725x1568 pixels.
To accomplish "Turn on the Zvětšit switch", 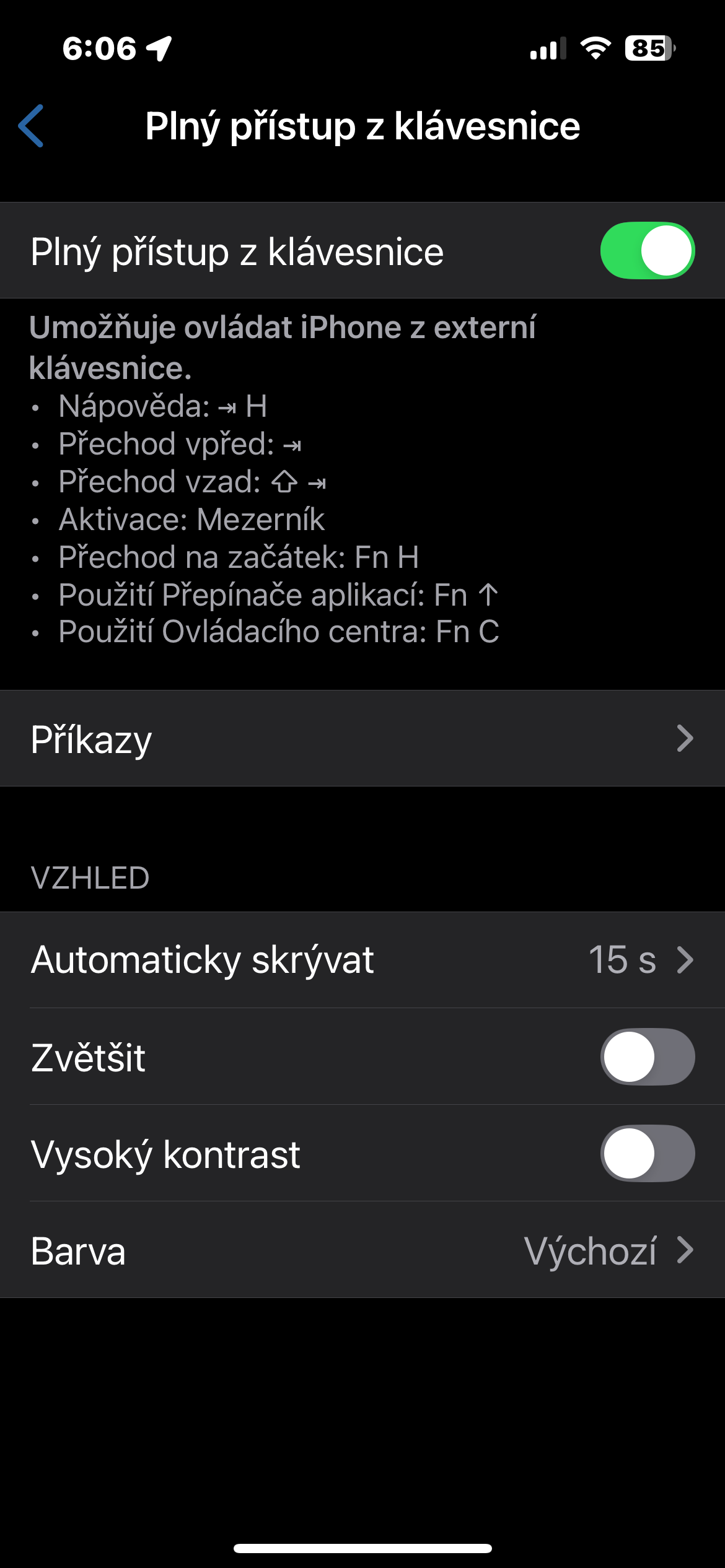I will click(x=646, y=1057).
